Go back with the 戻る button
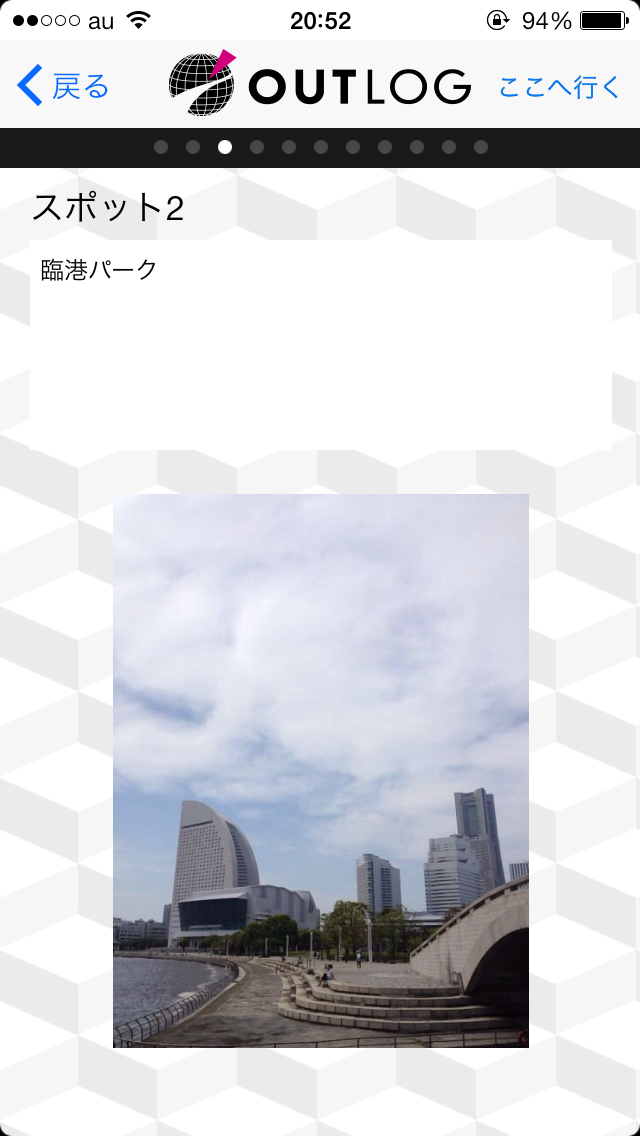Image resolution: width=640 pixels, height=1136 pixels. point(62,86)
